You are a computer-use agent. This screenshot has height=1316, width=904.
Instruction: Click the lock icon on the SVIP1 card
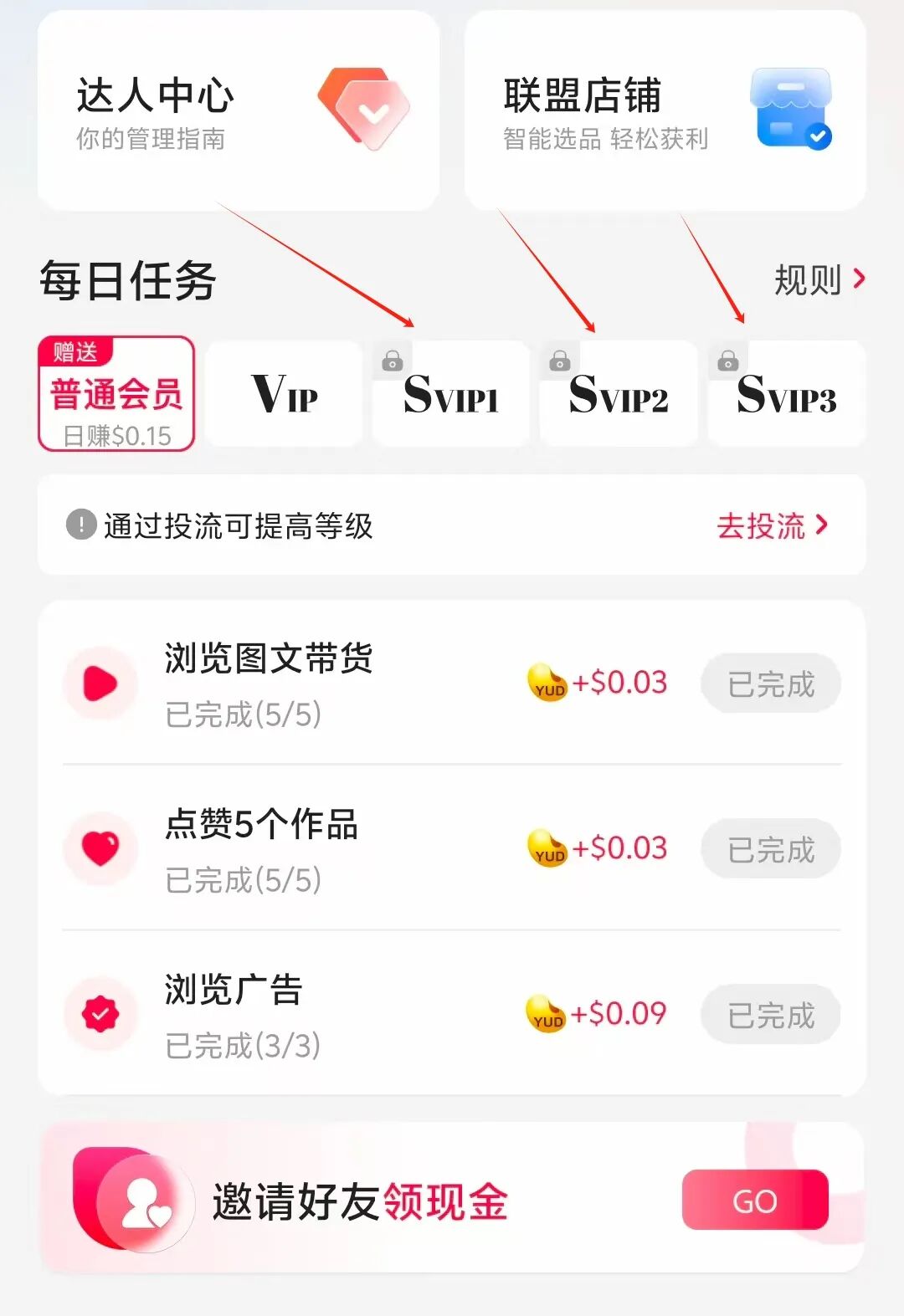point(393,359)
